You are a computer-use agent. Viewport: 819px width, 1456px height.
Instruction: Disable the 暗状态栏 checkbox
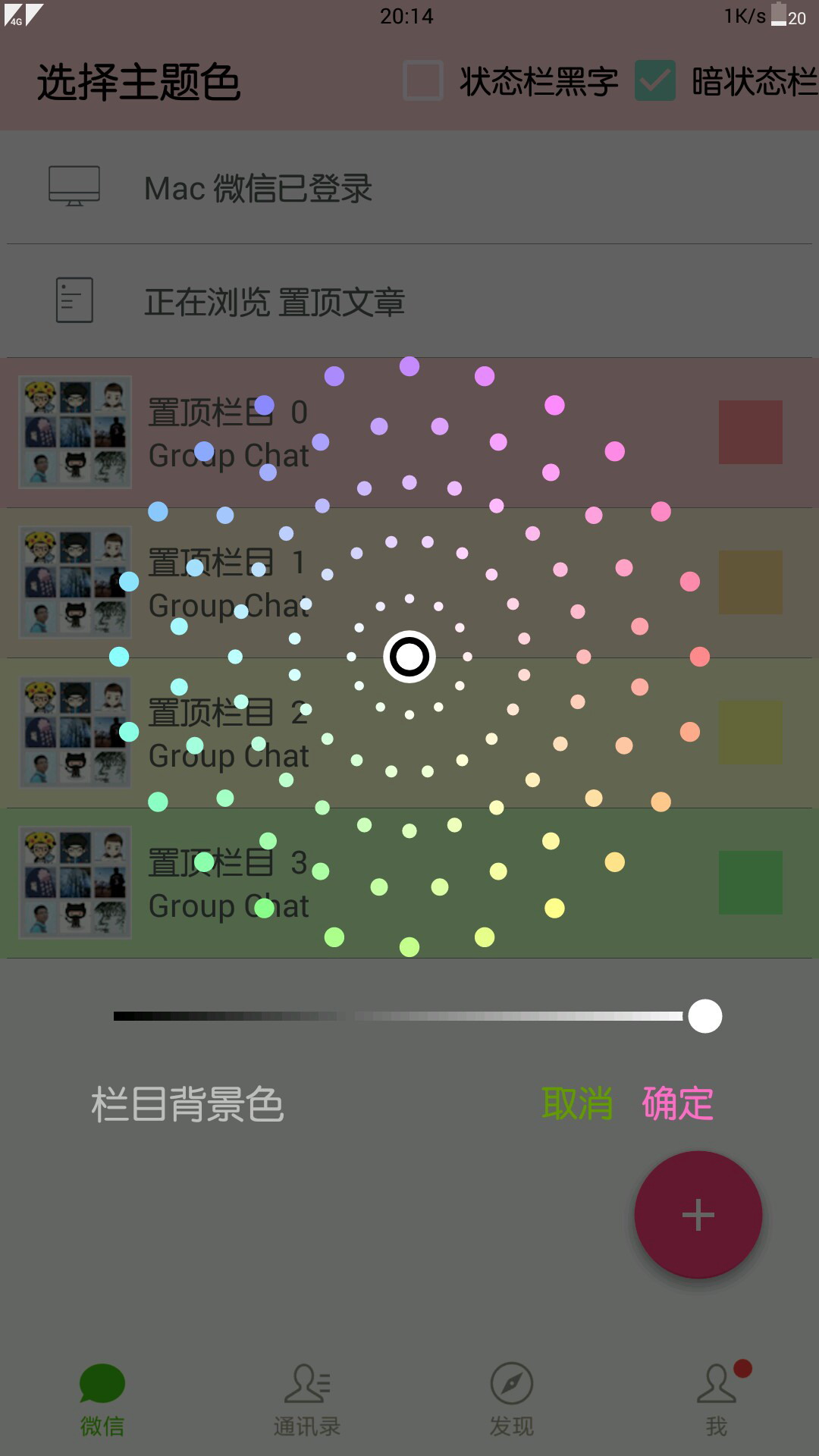(x=654, y=79)
